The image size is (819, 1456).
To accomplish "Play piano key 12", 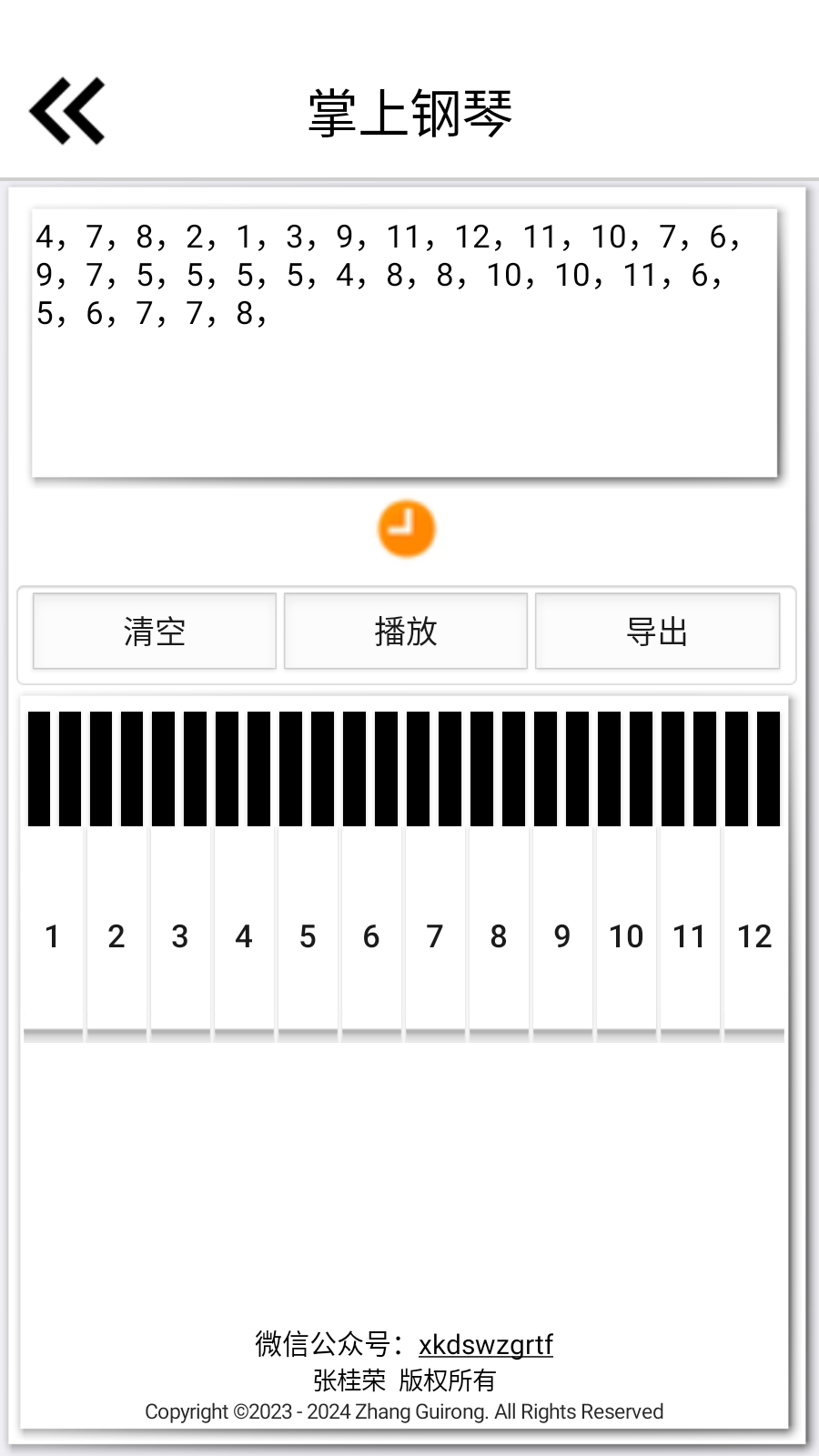I will pos(754,935).
